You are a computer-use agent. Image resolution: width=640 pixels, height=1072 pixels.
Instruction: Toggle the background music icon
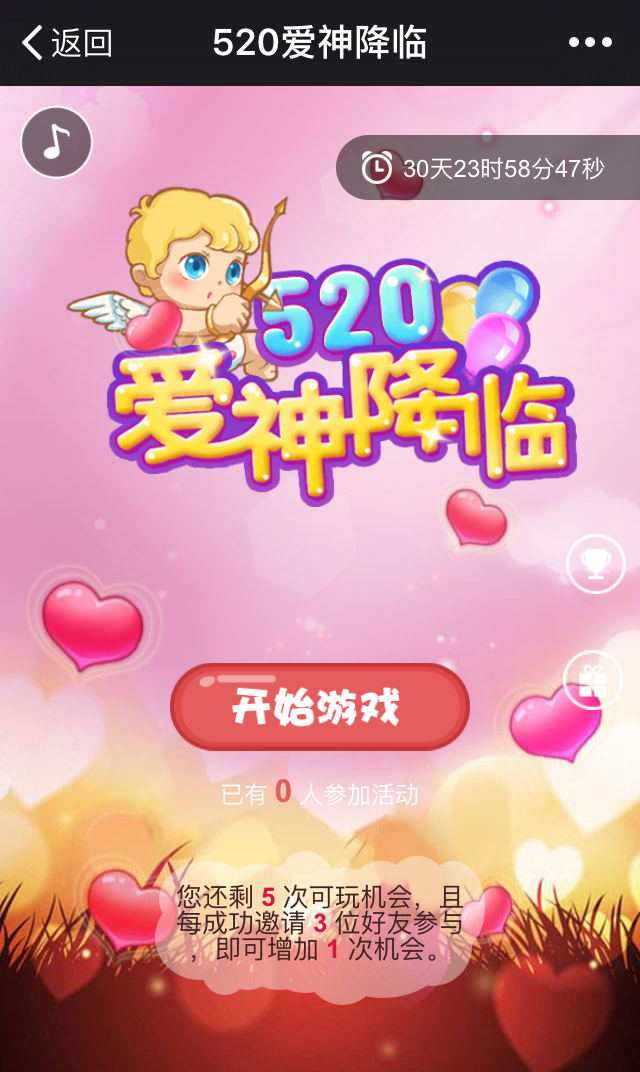tap(56, 142)
